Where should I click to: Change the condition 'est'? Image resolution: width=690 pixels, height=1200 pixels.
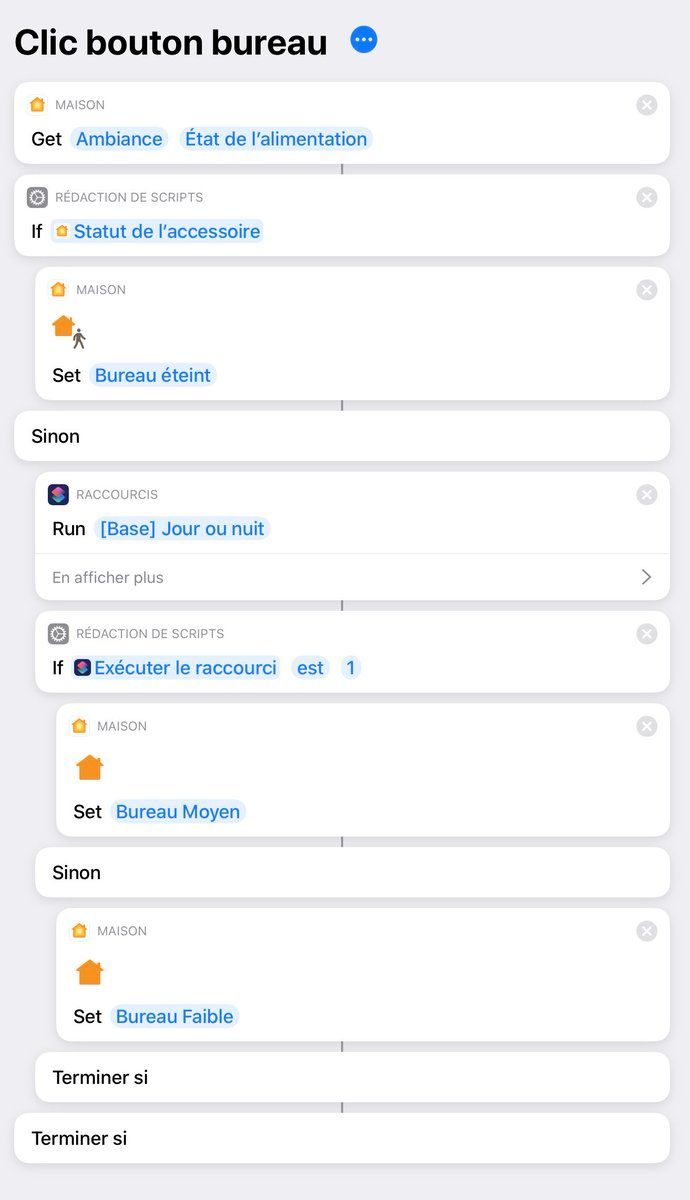[310, 668]
